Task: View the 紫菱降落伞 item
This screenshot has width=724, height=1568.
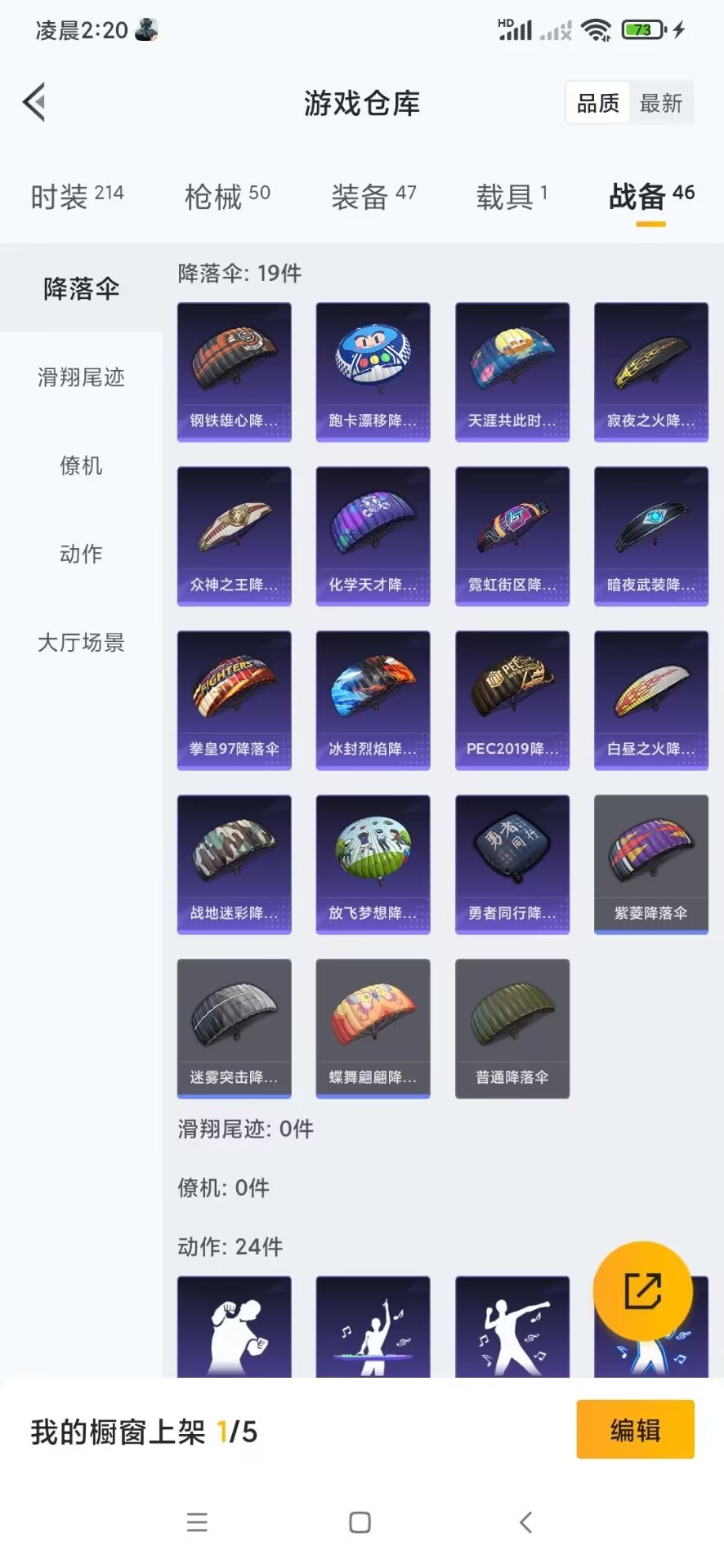Action: tap(651, 864)
